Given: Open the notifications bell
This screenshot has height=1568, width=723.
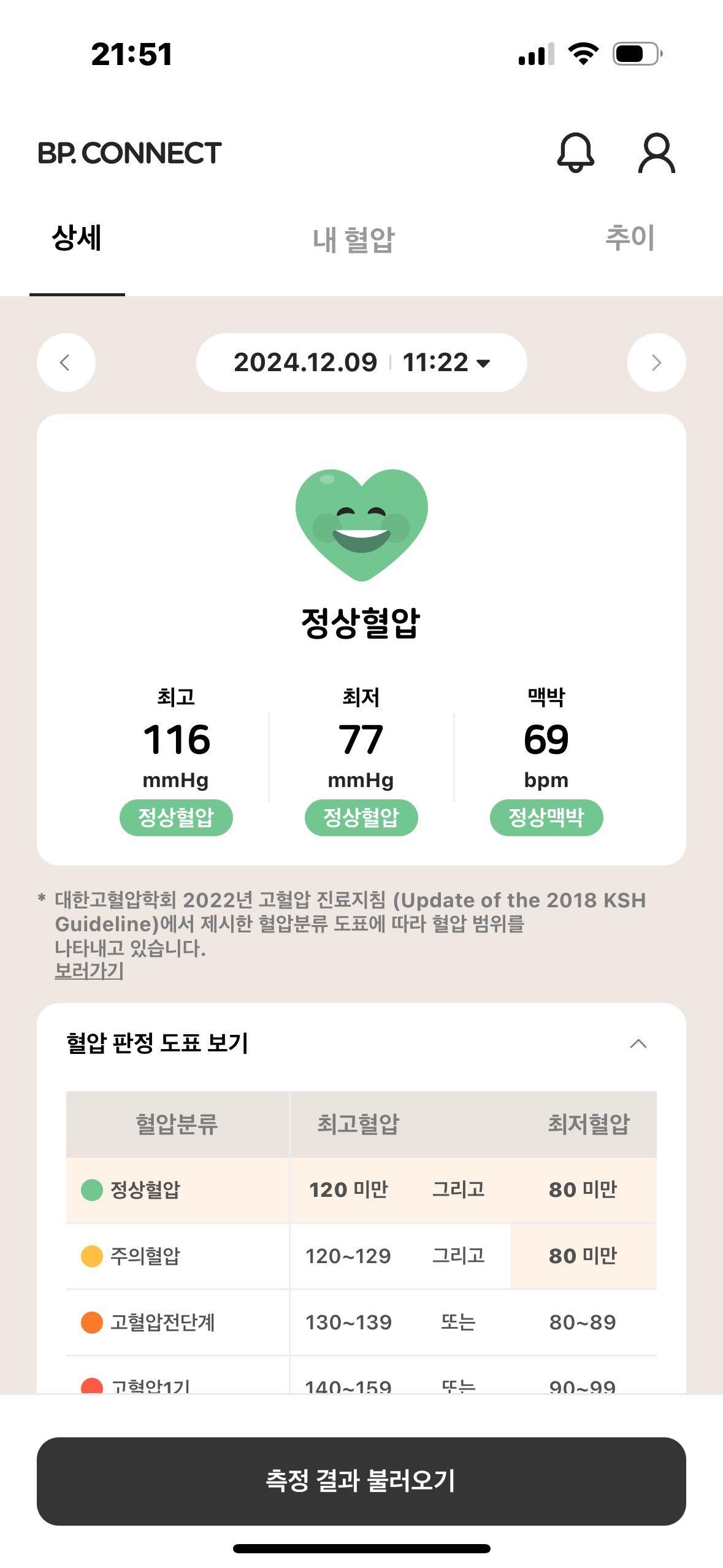Looking at the screenshot, I should pos(575,152).
